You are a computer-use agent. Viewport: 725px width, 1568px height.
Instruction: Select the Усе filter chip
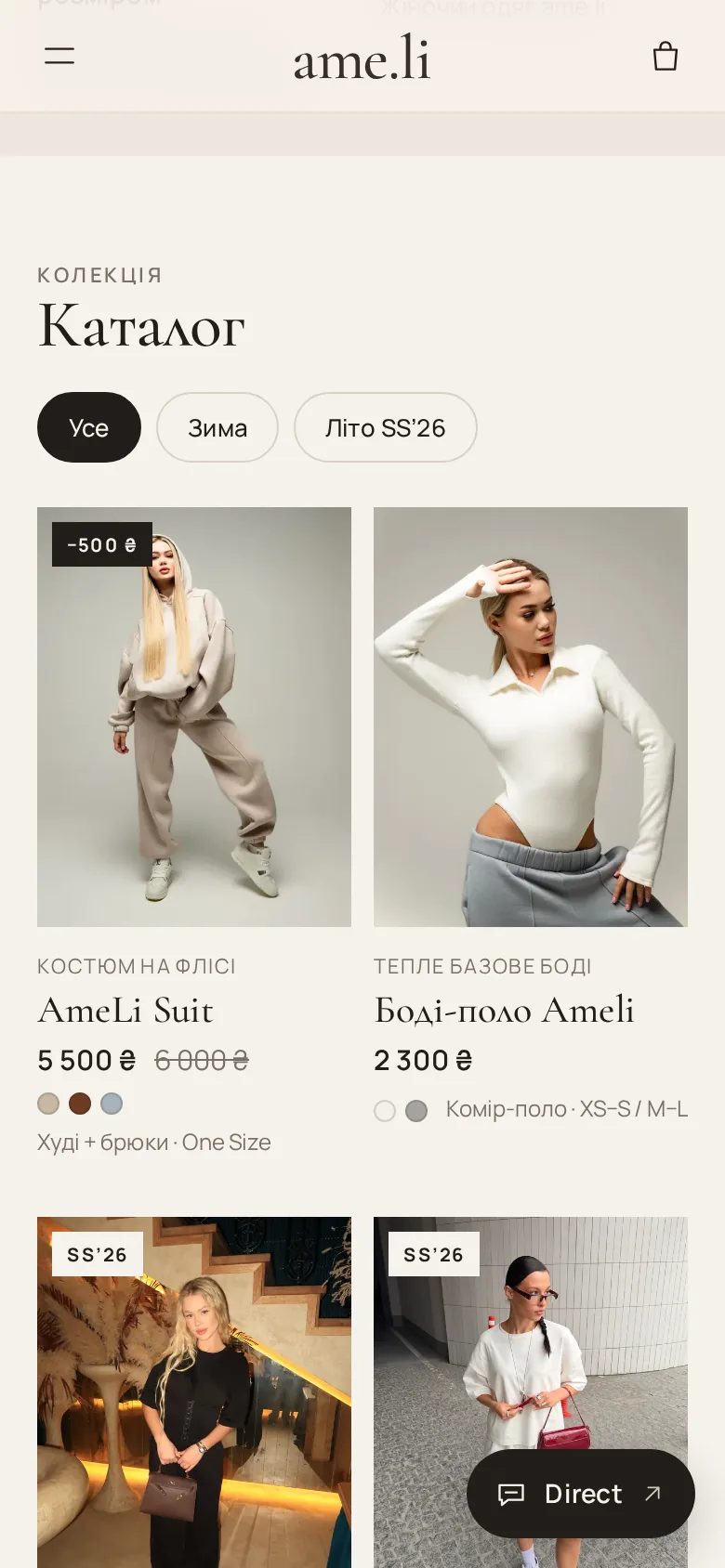pos(89,427)
